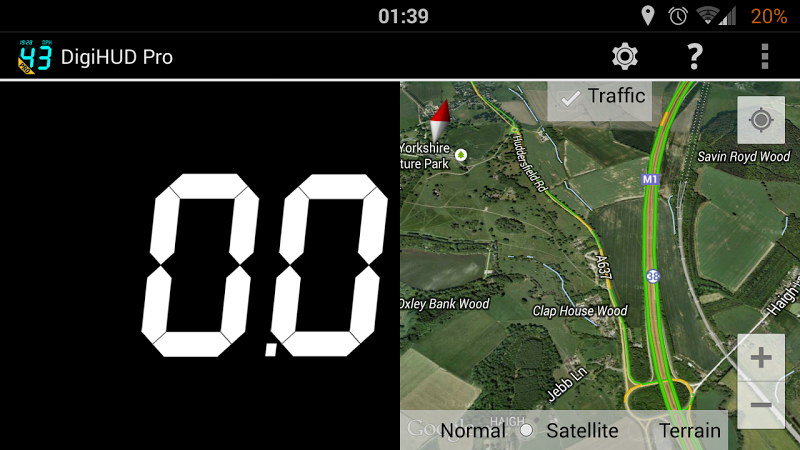The width and height of the screenshot is (800, 450).
Task: Switch map to Terrain view
Action: point(690,431)
